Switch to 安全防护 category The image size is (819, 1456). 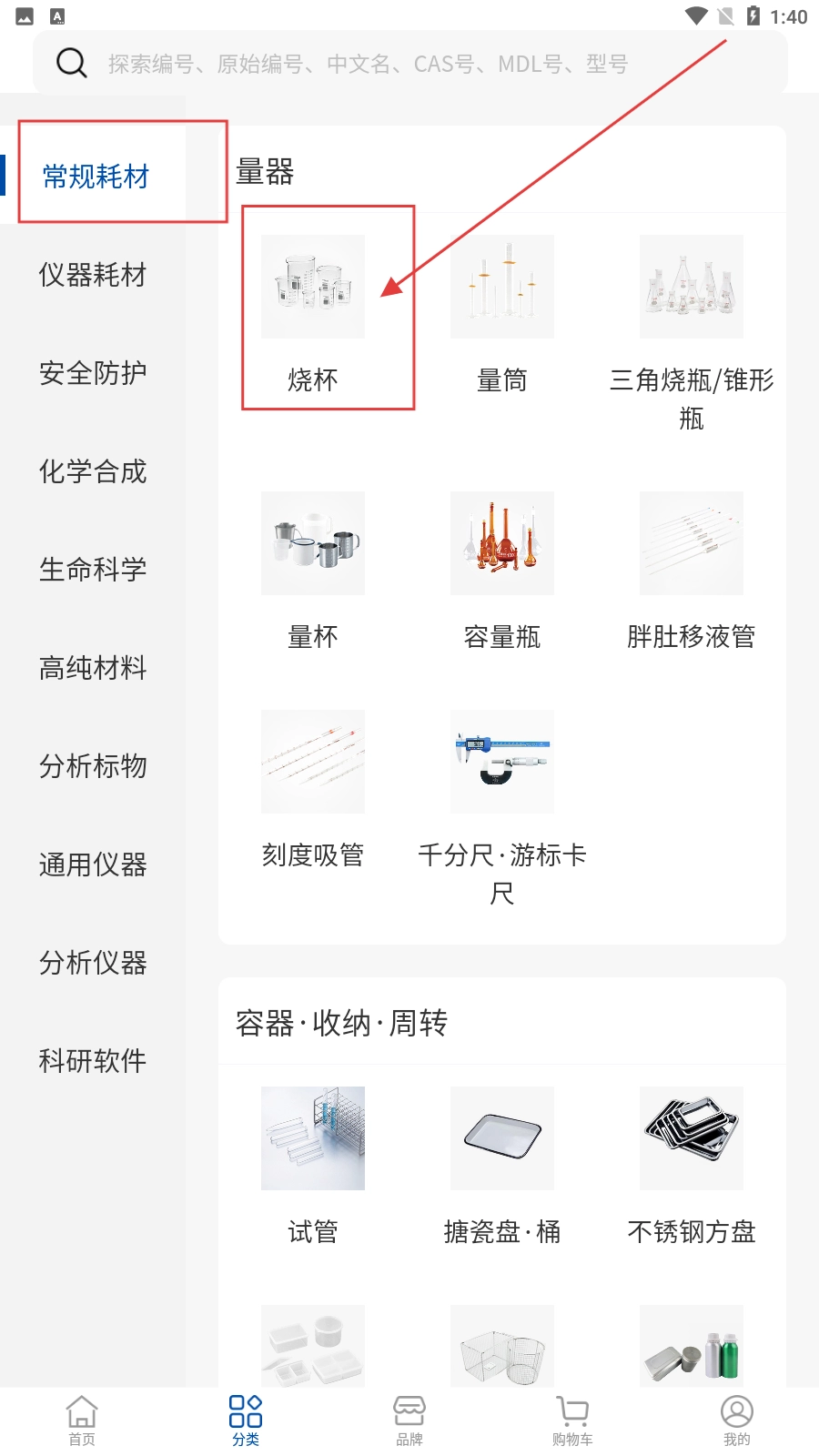click(93, 373)
